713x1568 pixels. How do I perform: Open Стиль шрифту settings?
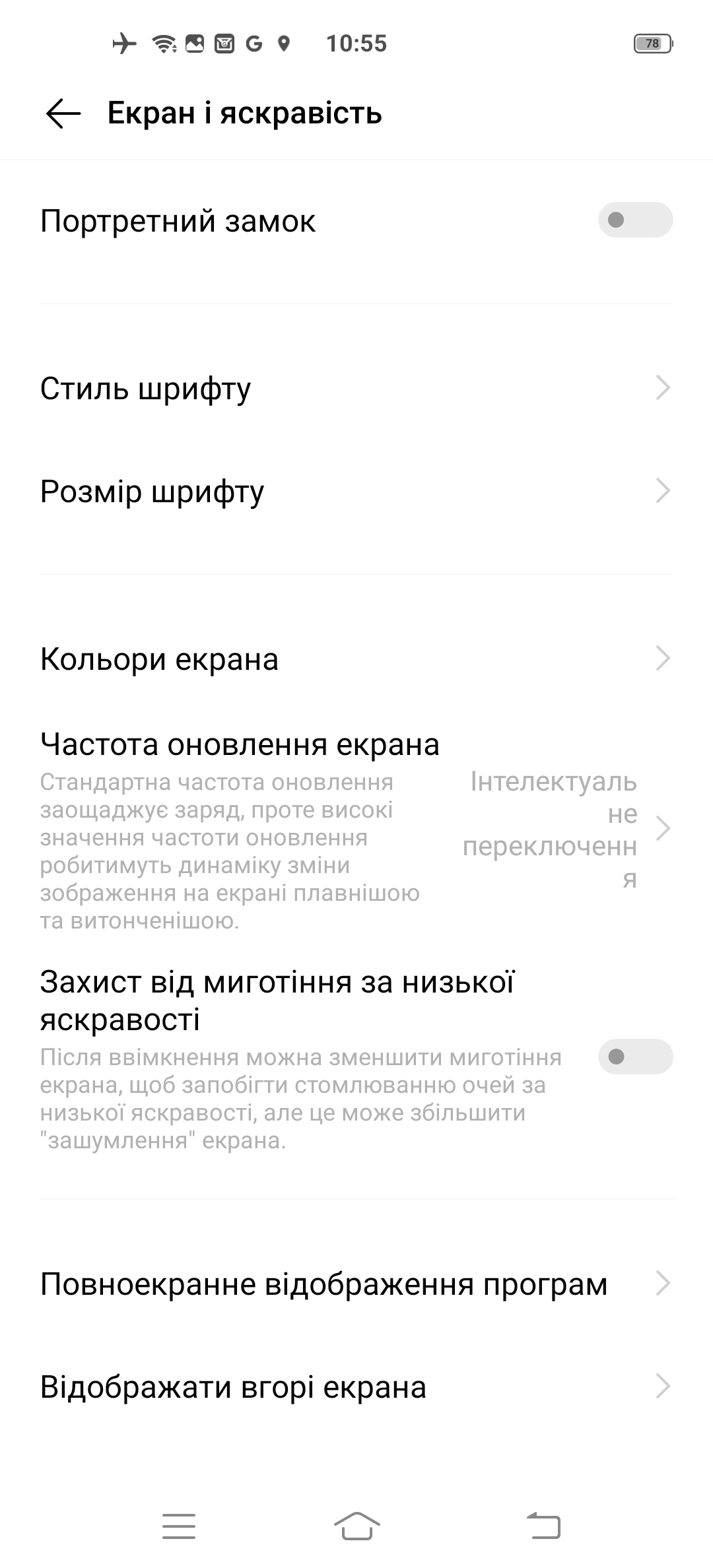356,388
